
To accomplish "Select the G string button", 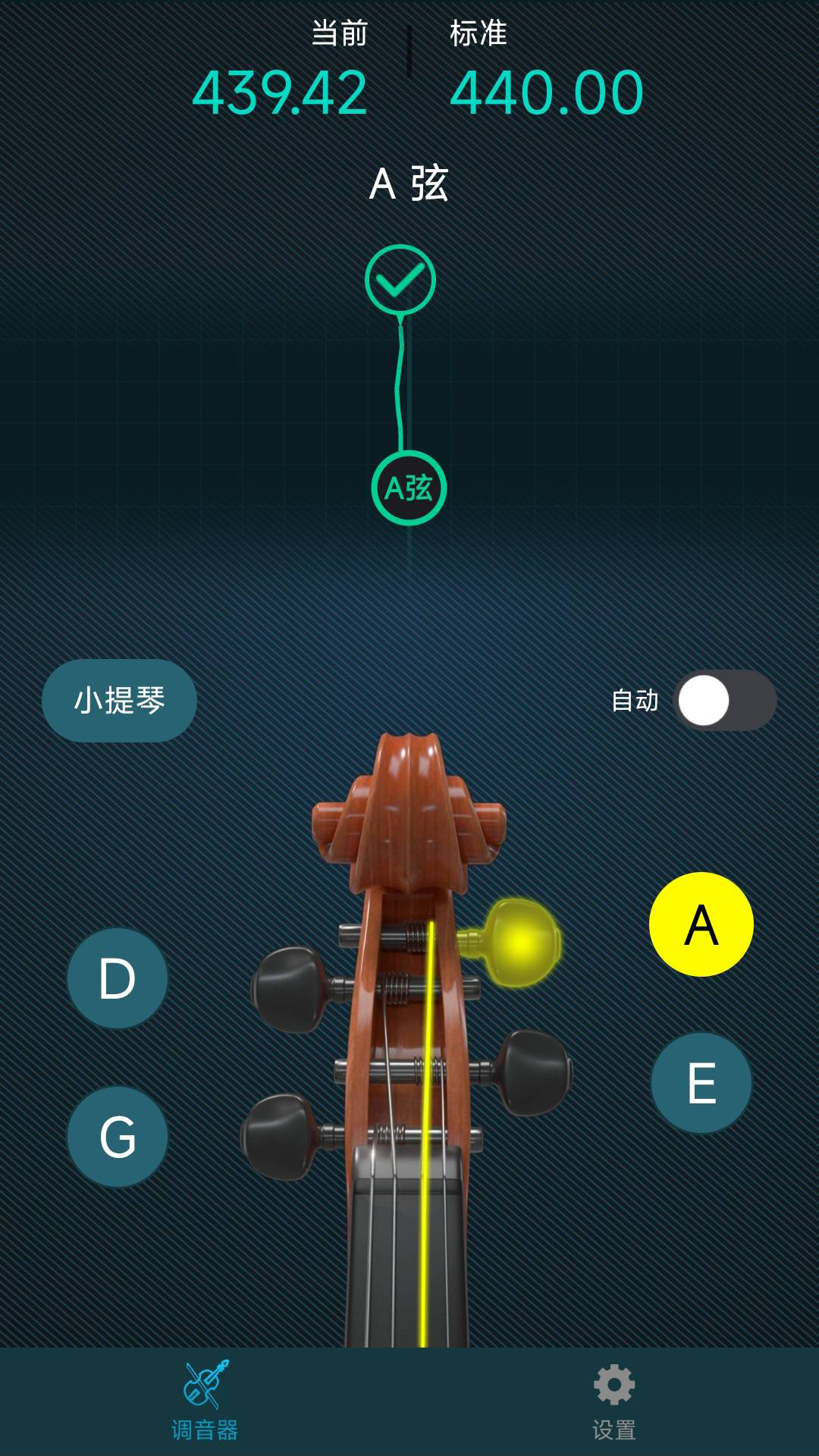I will (x=118, y=1136).
